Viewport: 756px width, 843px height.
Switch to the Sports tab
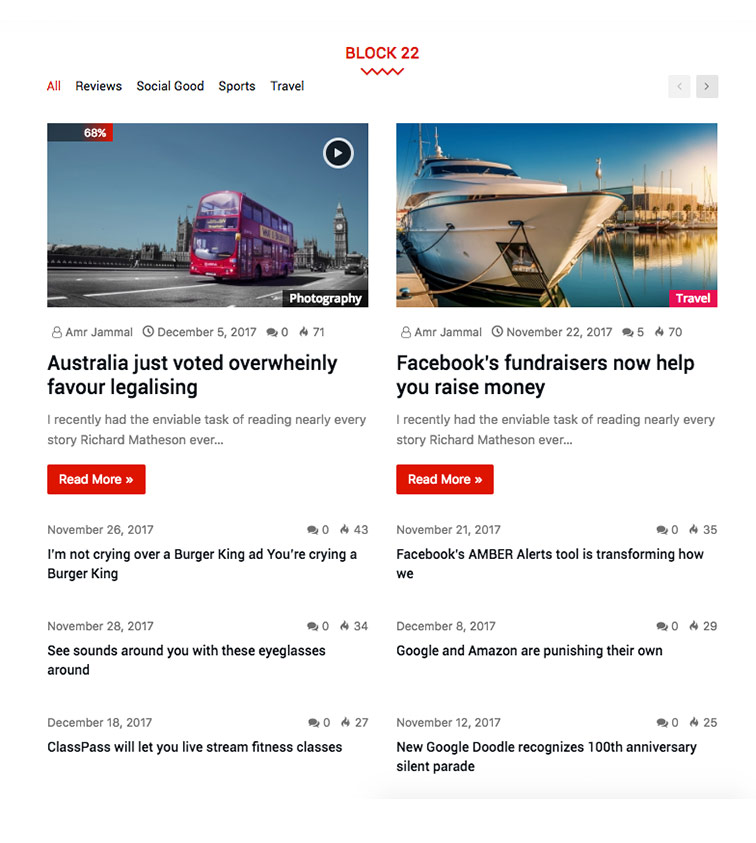click(x=237, y=86)
